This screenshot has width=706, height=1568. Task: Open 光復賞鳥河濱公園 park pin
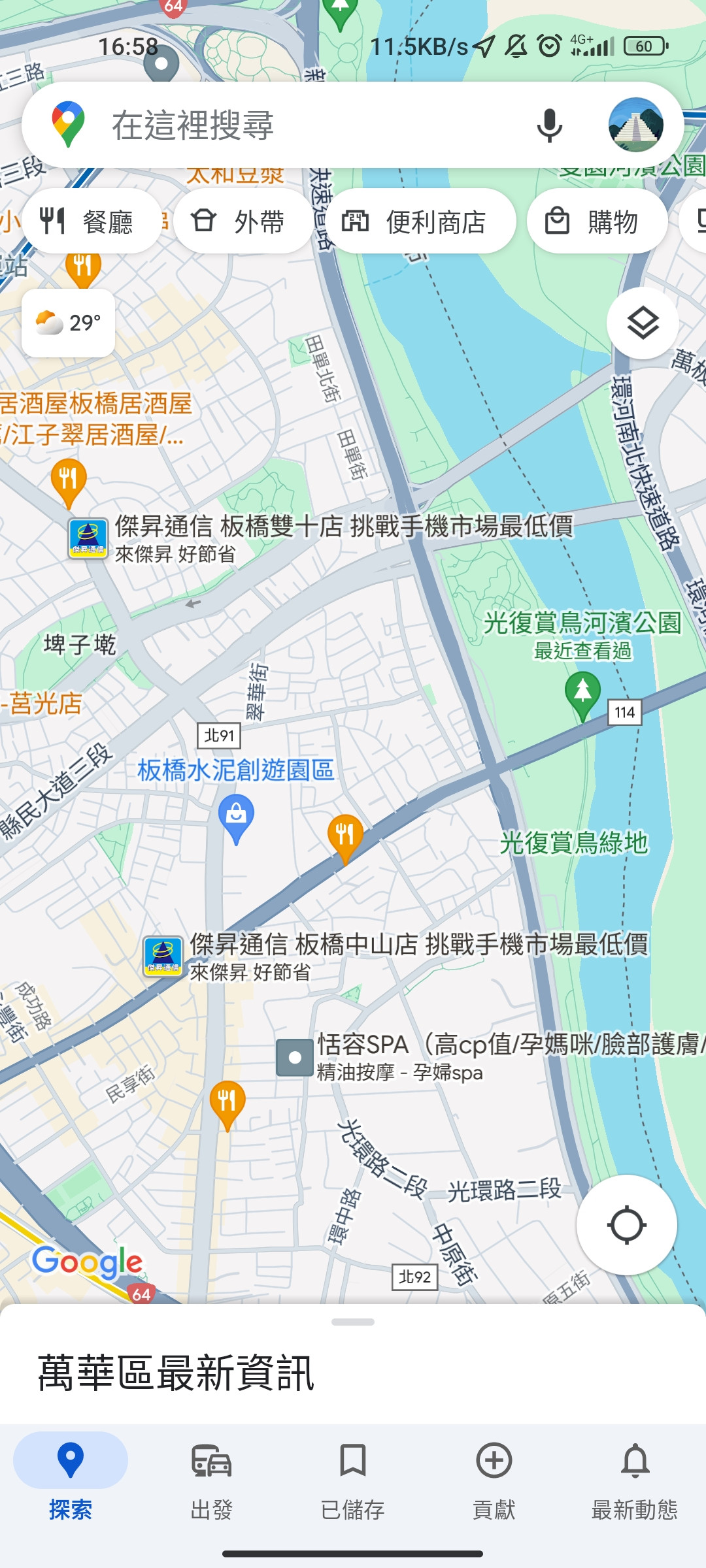click(x=582, y=694)
